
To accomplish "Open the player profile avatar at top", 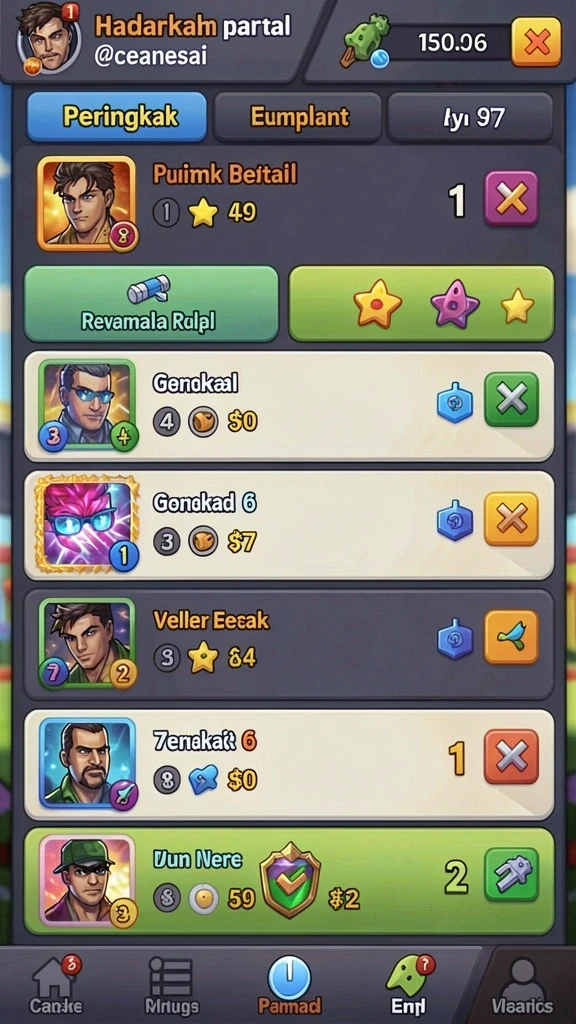I will 48,38.
